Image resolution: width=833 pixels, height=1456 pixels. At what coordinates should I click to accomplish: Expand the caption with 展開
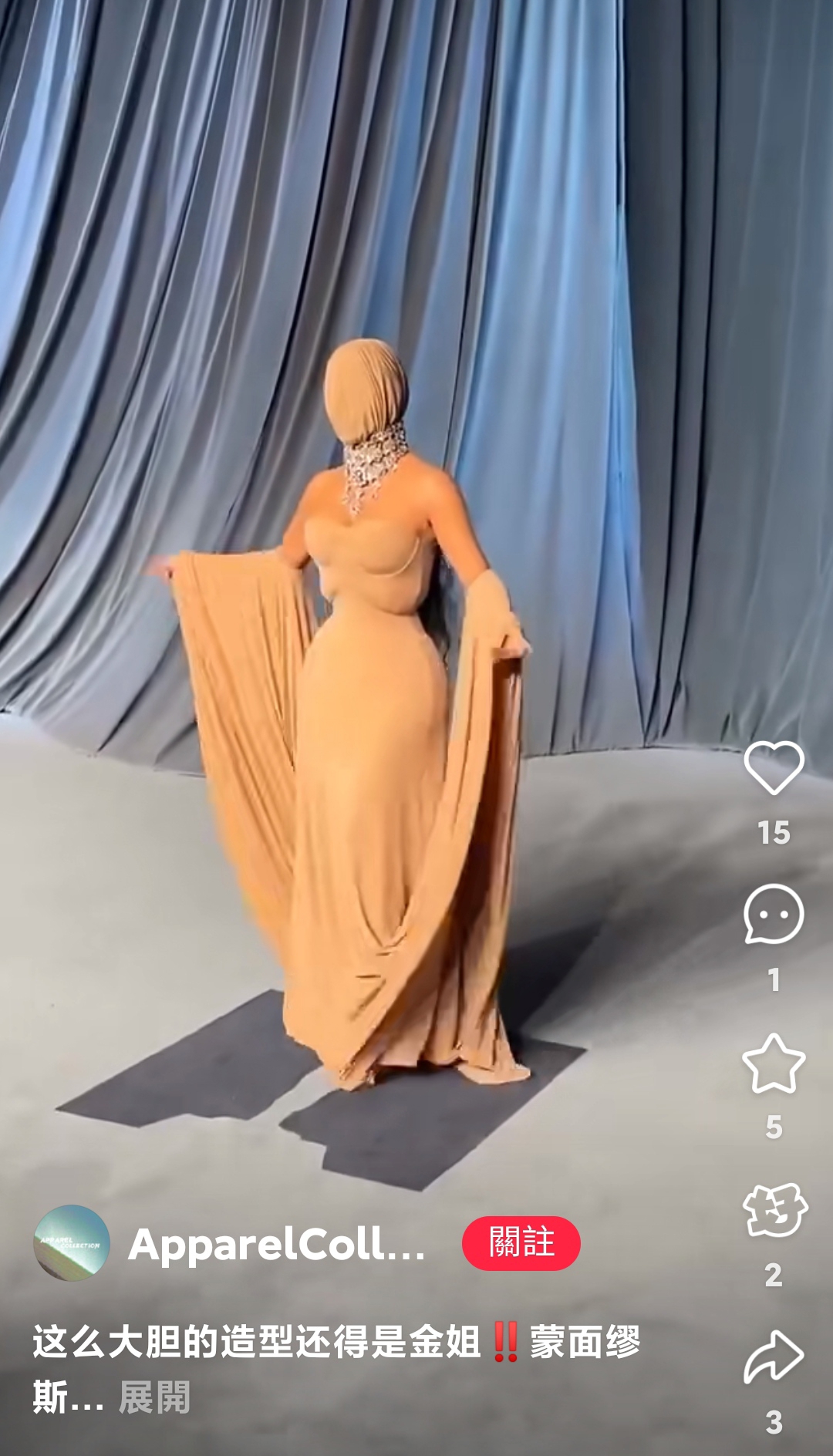(154, 1397)
